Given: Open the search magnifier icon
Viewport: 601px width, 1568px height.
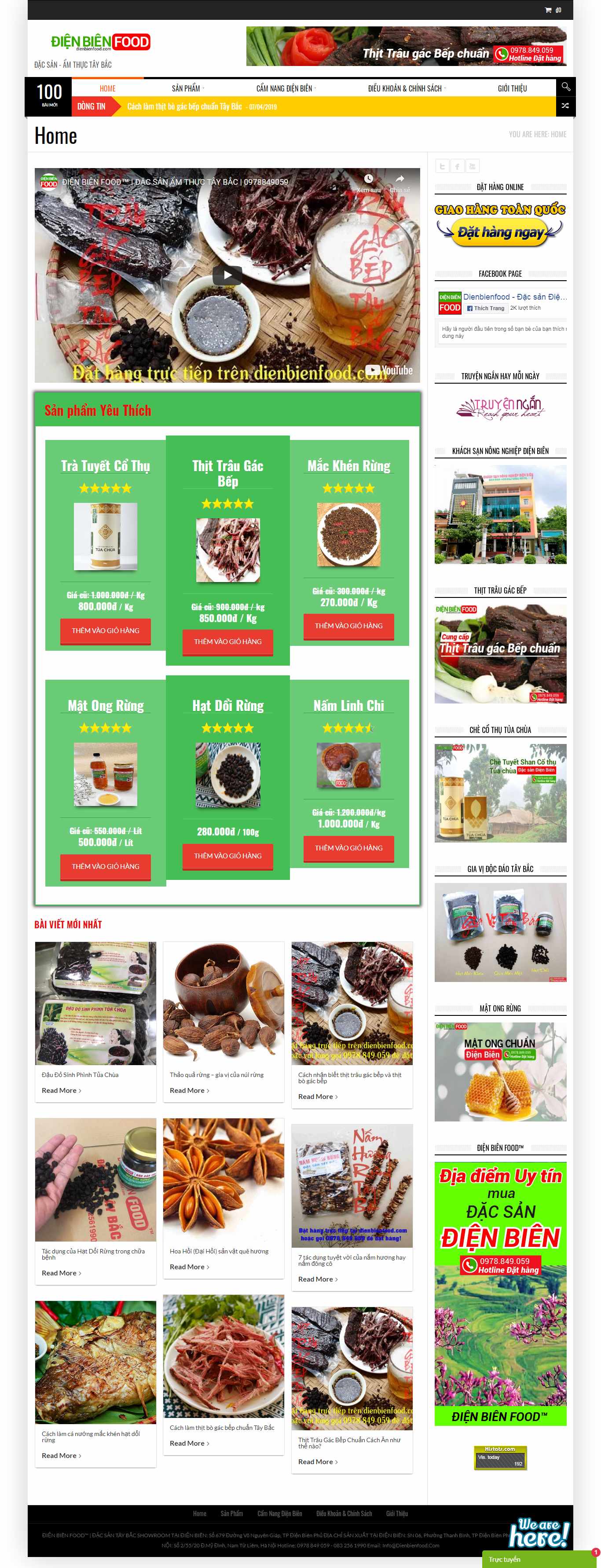Looking at the screenshot, I should (565, 86).
